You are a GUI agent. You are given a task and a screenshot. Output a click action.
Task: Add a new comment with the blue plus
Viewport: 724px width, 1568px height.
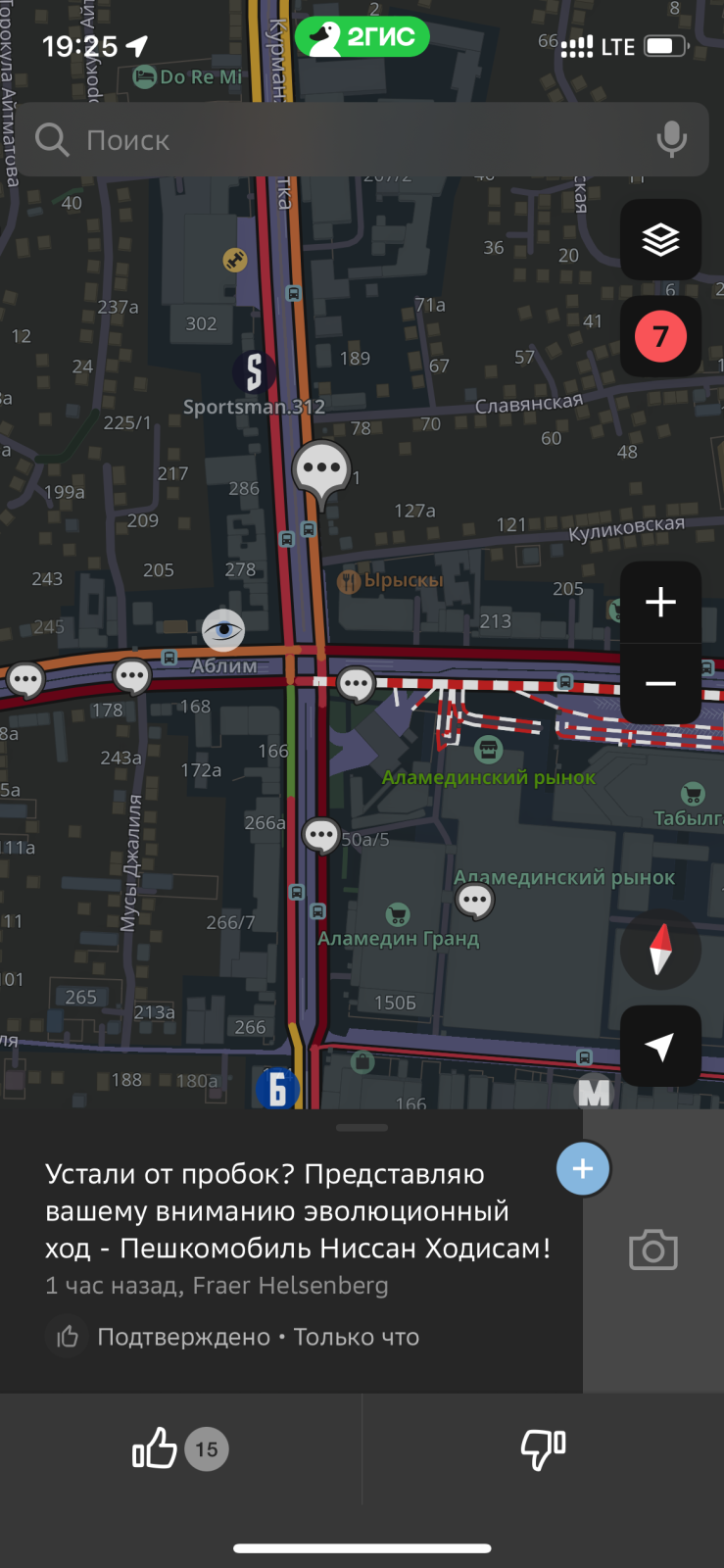coord(583,1168)
